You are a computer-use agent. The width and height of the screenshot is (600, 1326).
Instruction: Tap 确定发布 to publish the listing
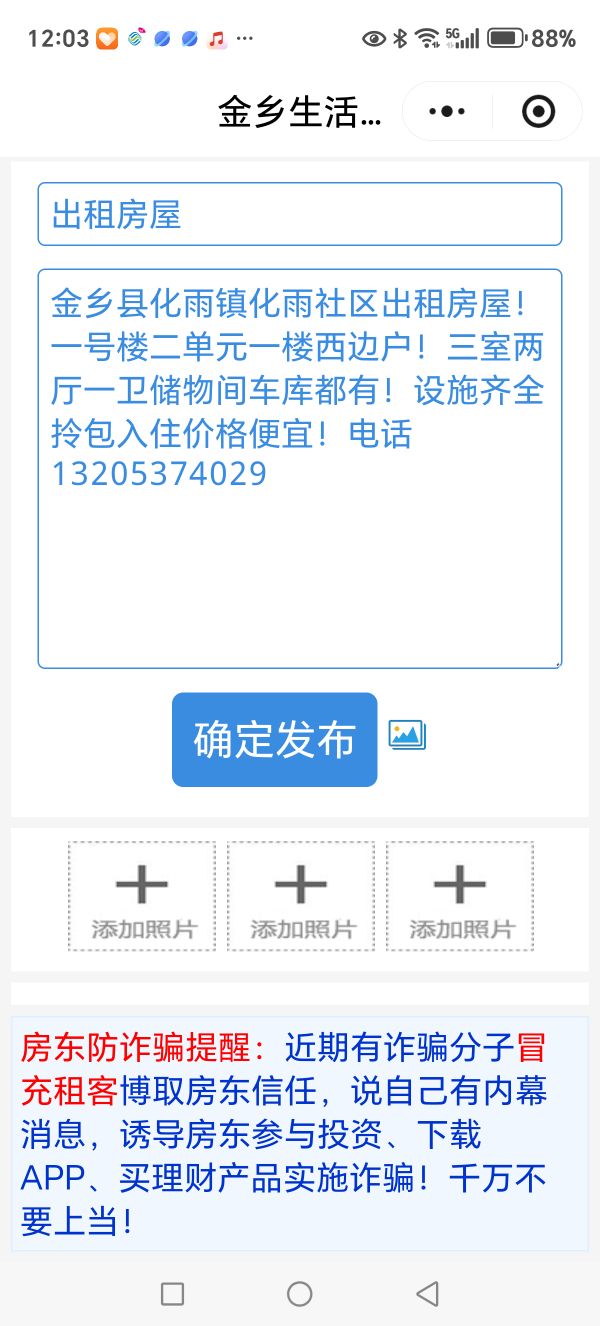pos(274,740)
